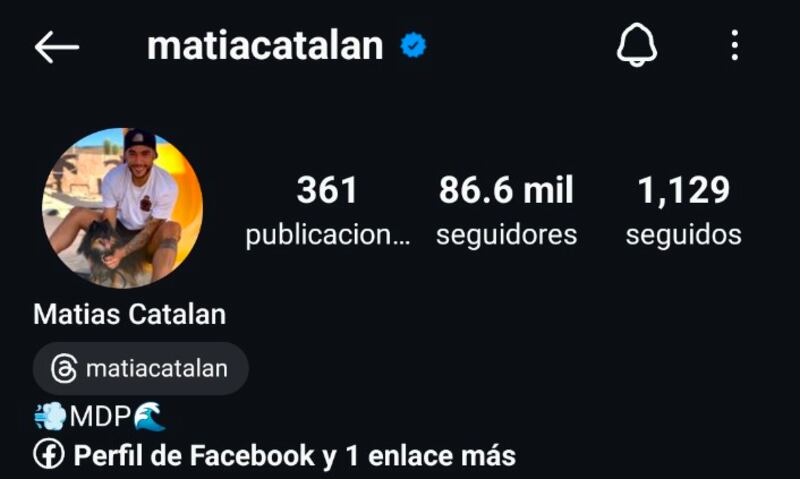Open the notifications bell for matiacatalan
The width and height of the screenshot is (800, 479).
coord(637,45)
